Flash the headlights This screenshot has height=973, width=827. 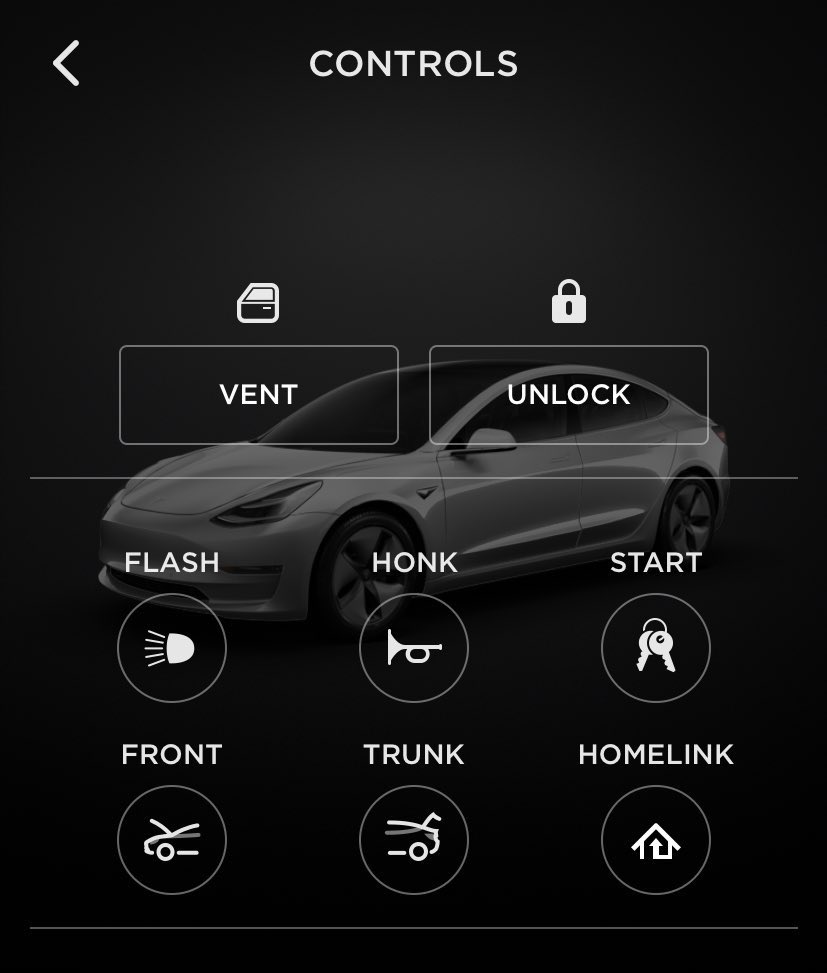click(x=172, y=649)
